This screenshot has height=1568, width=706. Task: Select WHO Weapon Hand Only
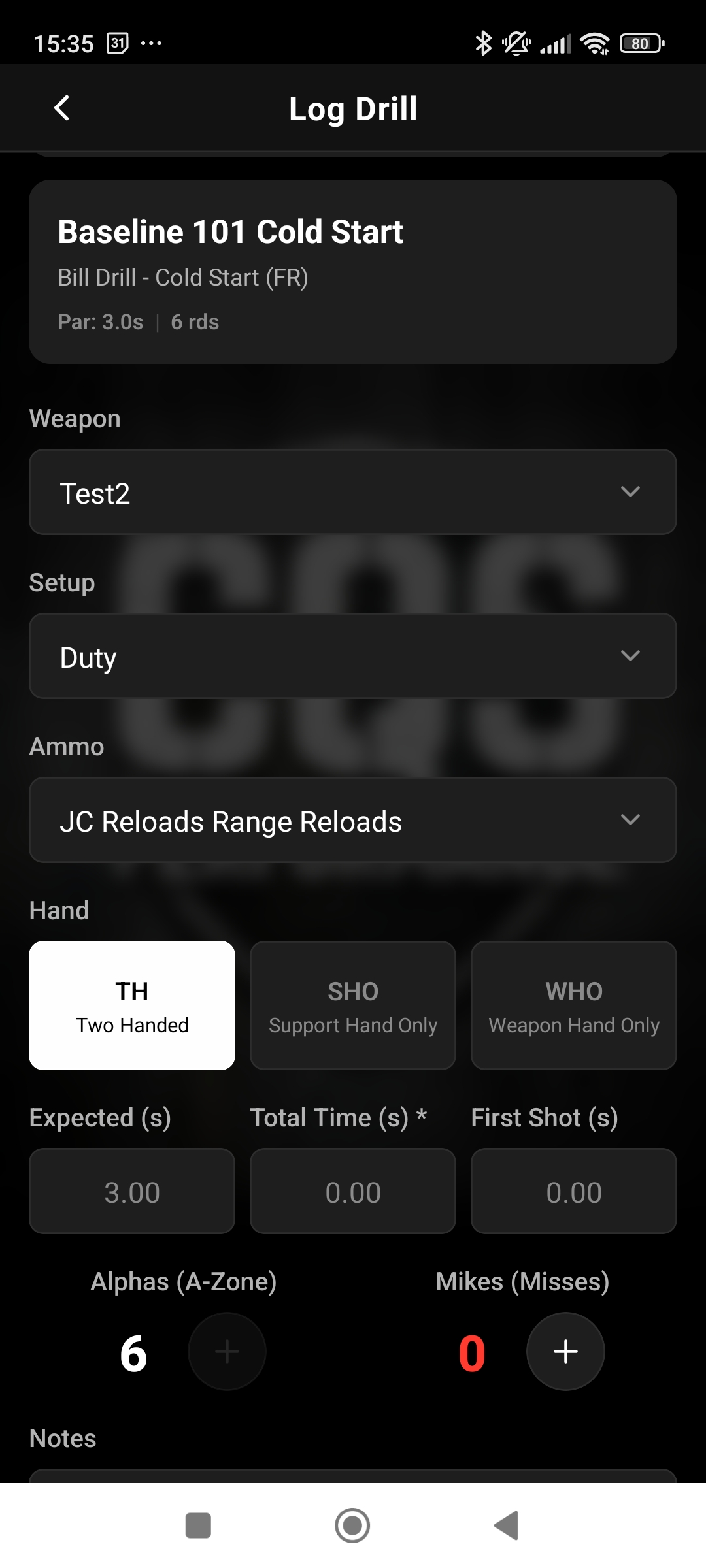pyautogui.click(x=573, y=1005)
